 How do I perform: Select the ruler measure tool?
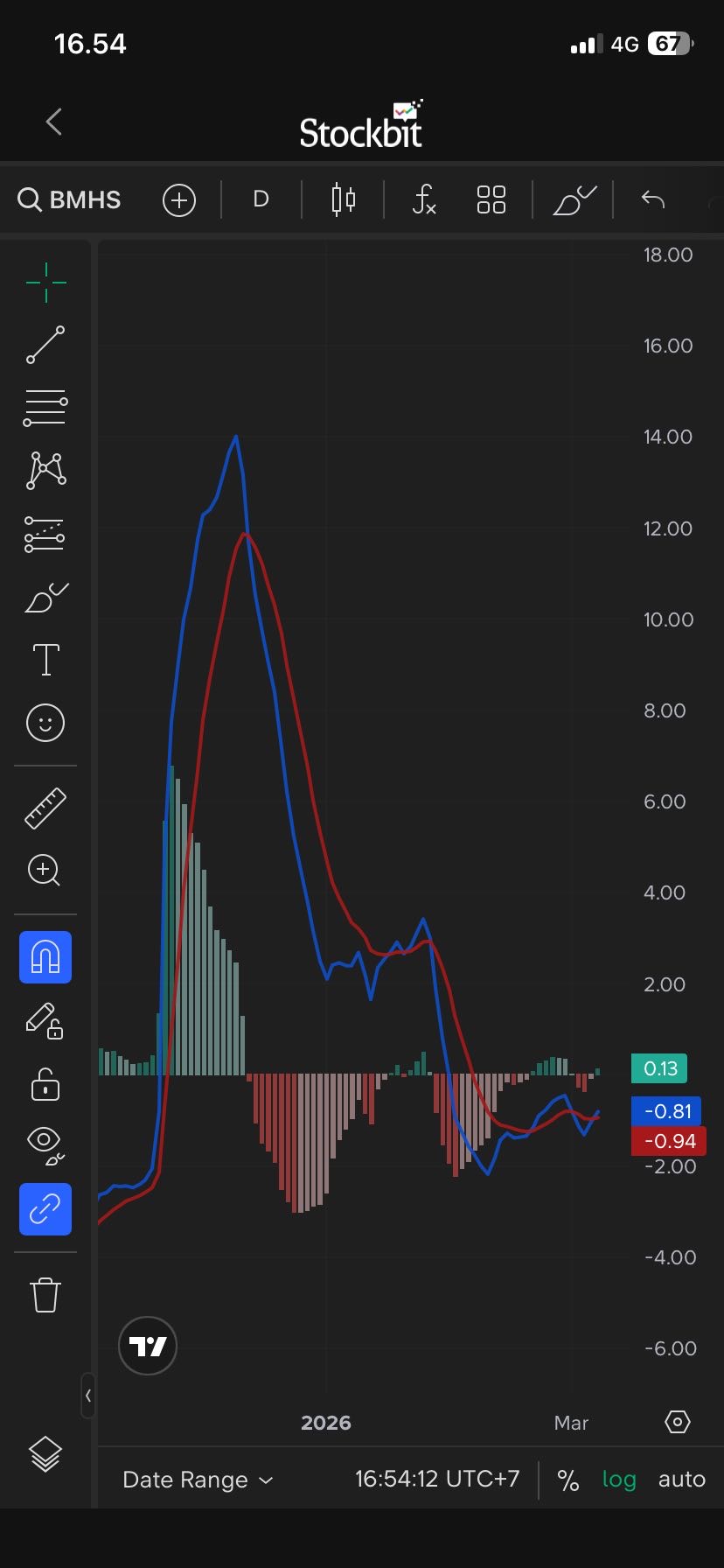point(45,808)
